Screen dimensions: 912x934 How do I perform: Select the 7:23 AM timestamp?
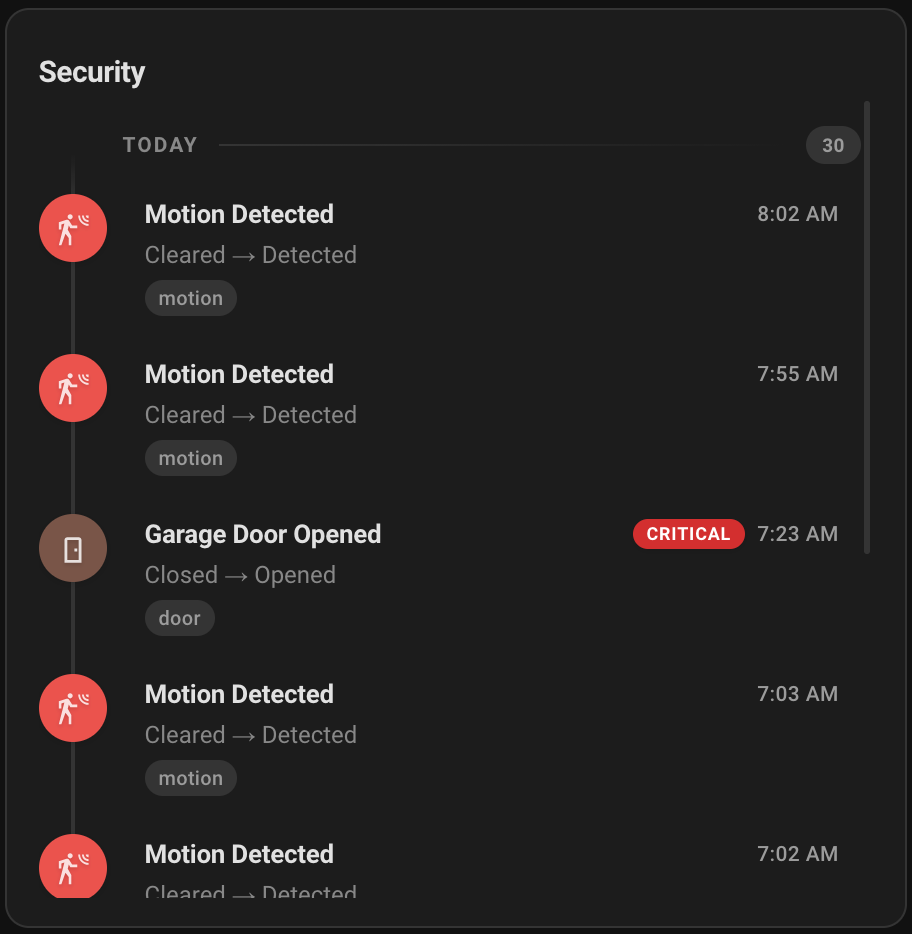tap(797, 534)
